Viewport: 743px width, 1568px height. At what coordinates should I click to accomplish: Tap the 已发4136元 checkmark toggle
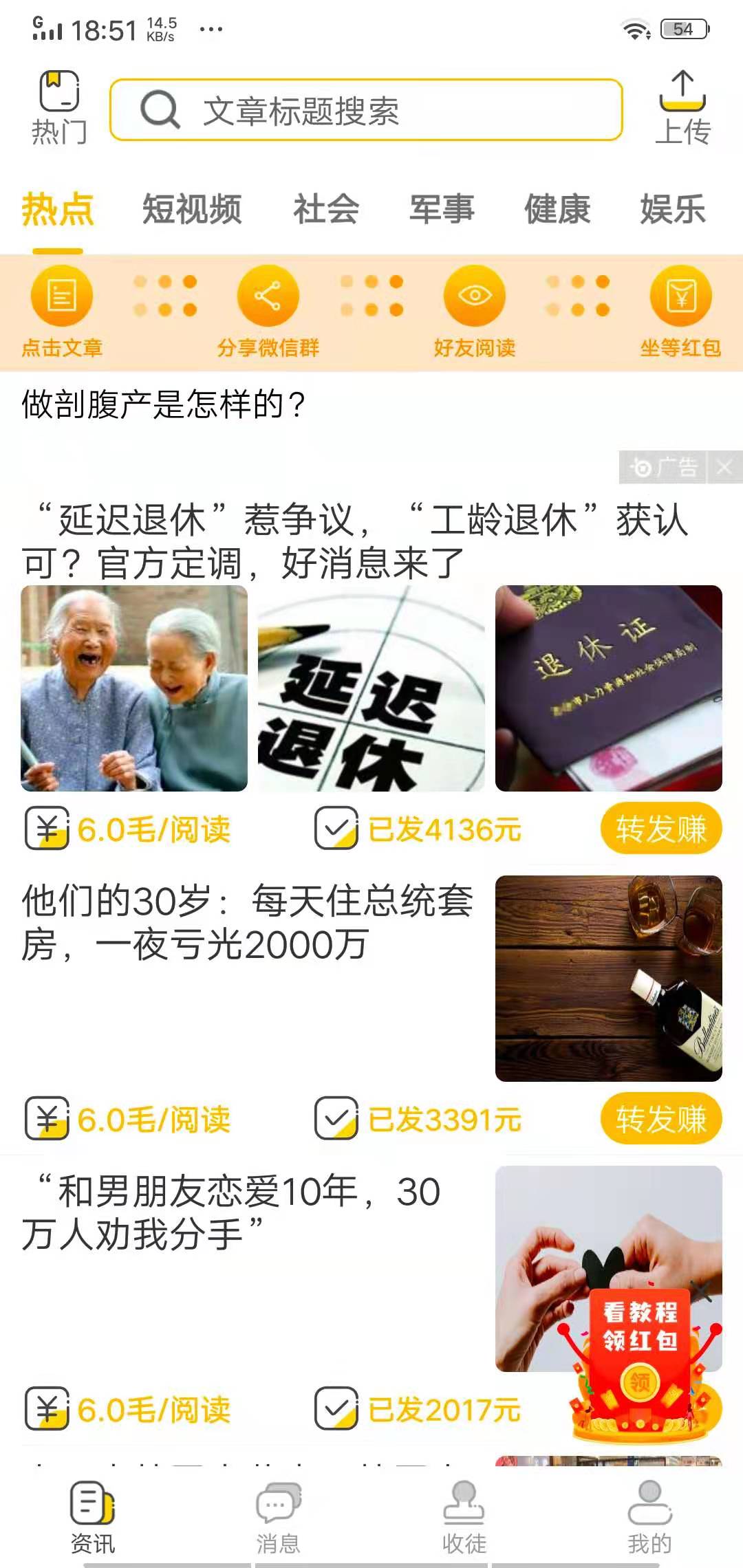point(335,829)
